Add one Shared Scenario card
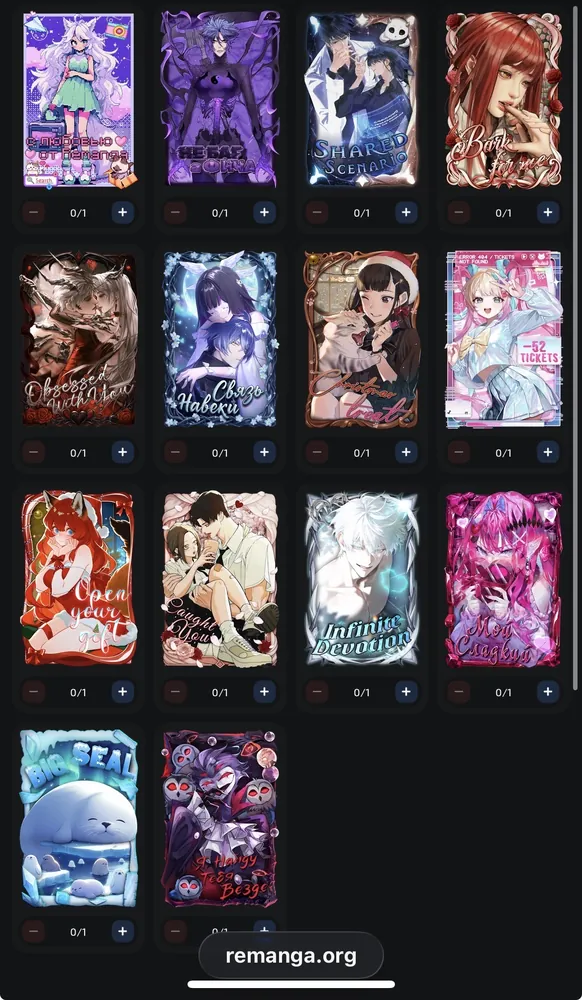 tap(406, 212)
